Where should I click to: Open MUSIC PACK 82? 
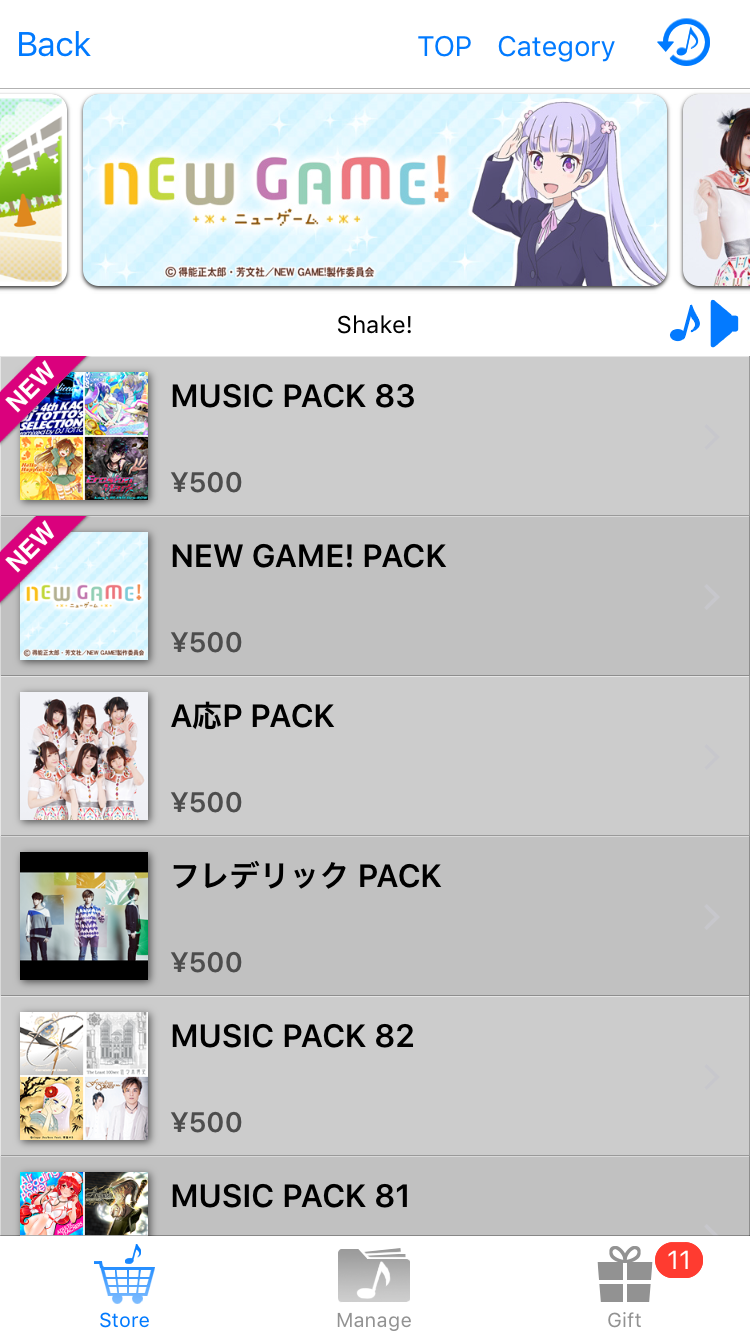coord(374,1077)
